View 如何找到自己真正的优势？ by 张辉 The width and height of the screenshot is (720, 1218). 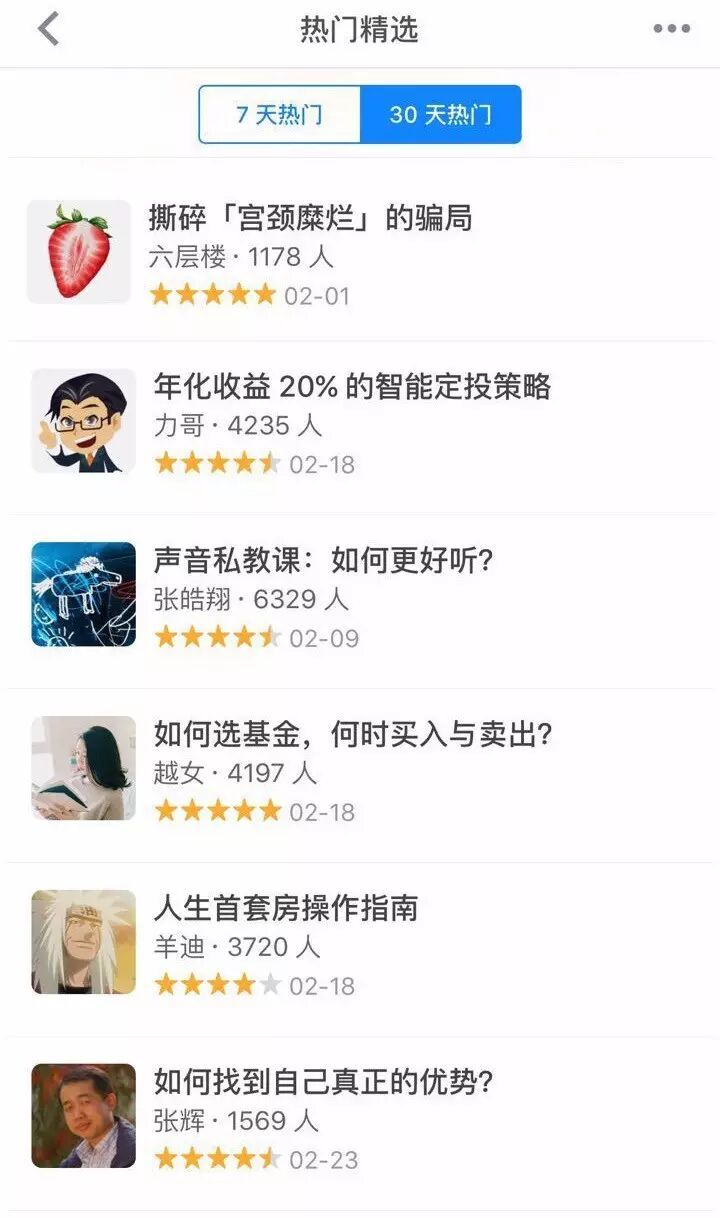pyautogui.click(x=325, y=1083)
